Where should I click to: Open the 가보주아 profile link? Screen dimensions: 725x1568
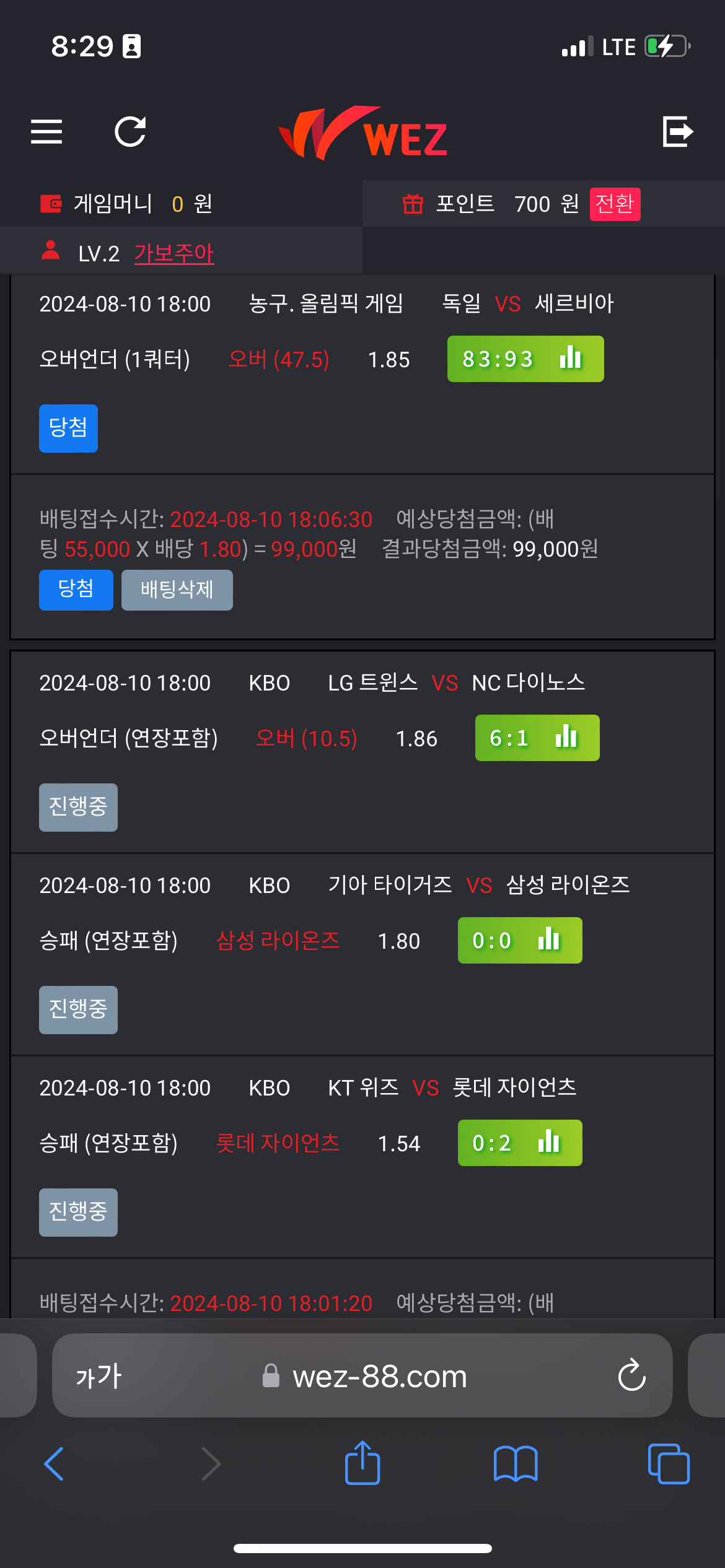click(x=174, y=253)
